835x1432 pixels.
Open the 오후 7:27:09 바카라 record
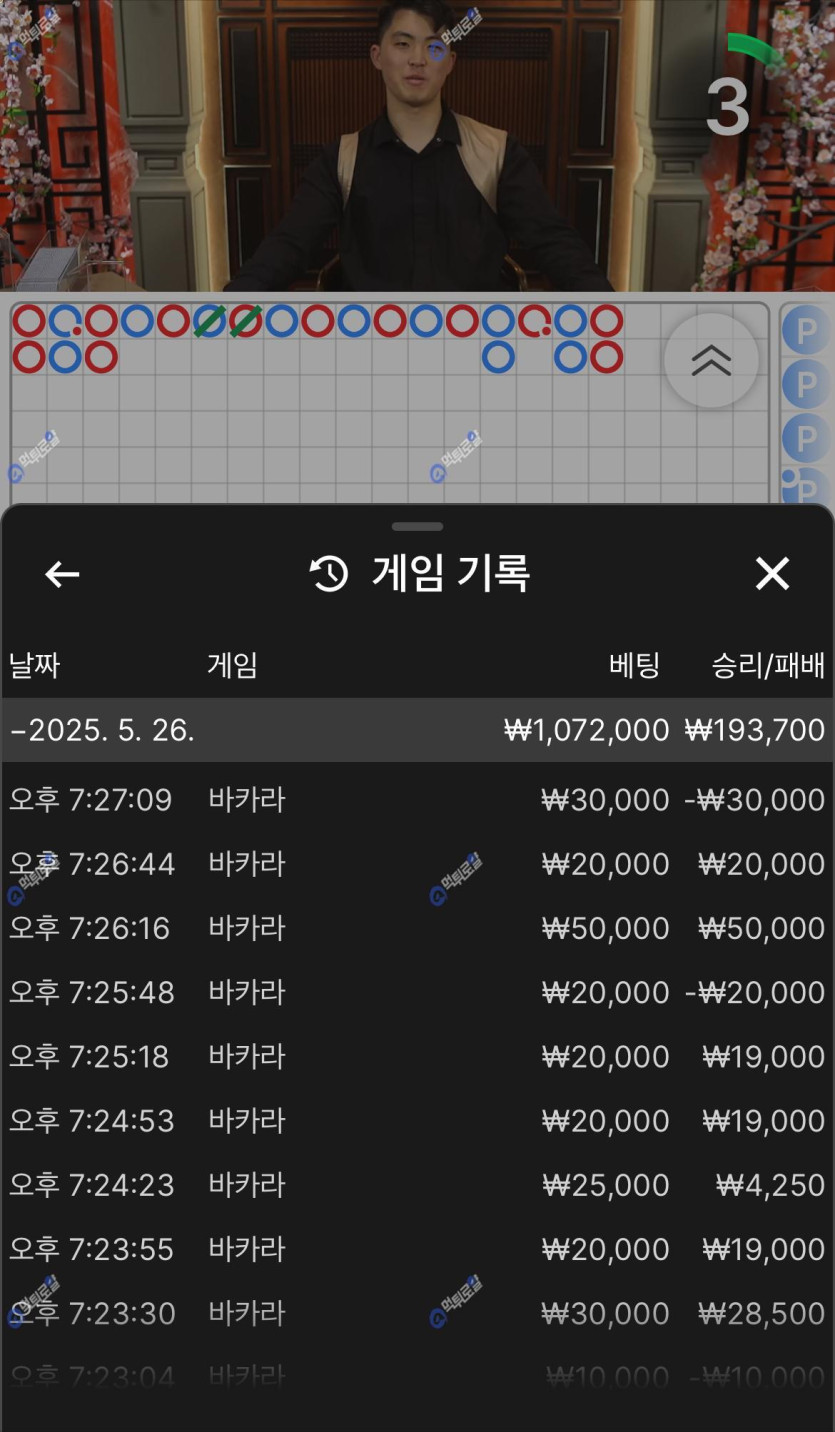tap(417, 800)
